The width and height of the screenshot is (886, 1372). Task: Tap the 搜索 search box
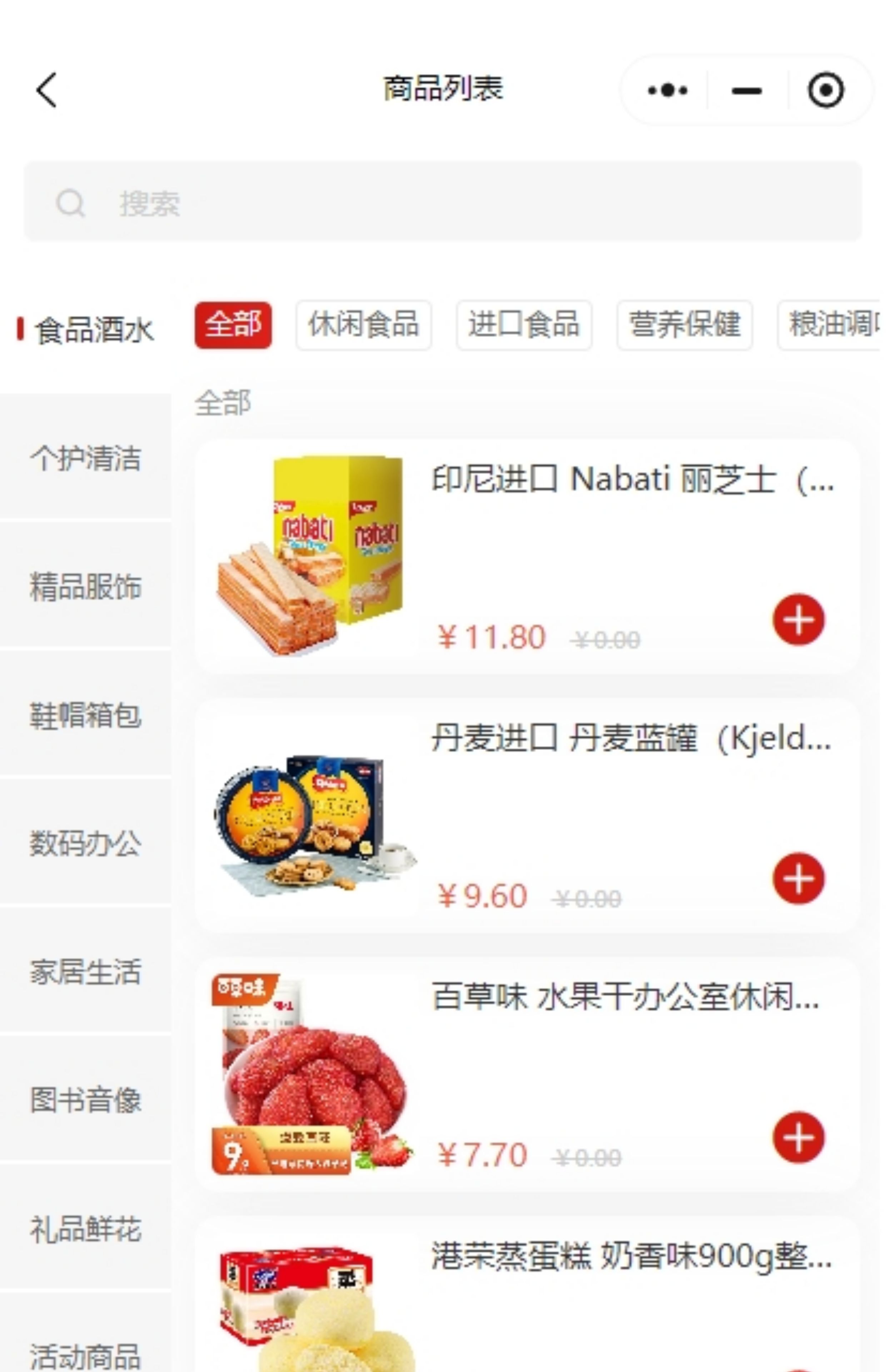tap(443, 203)
